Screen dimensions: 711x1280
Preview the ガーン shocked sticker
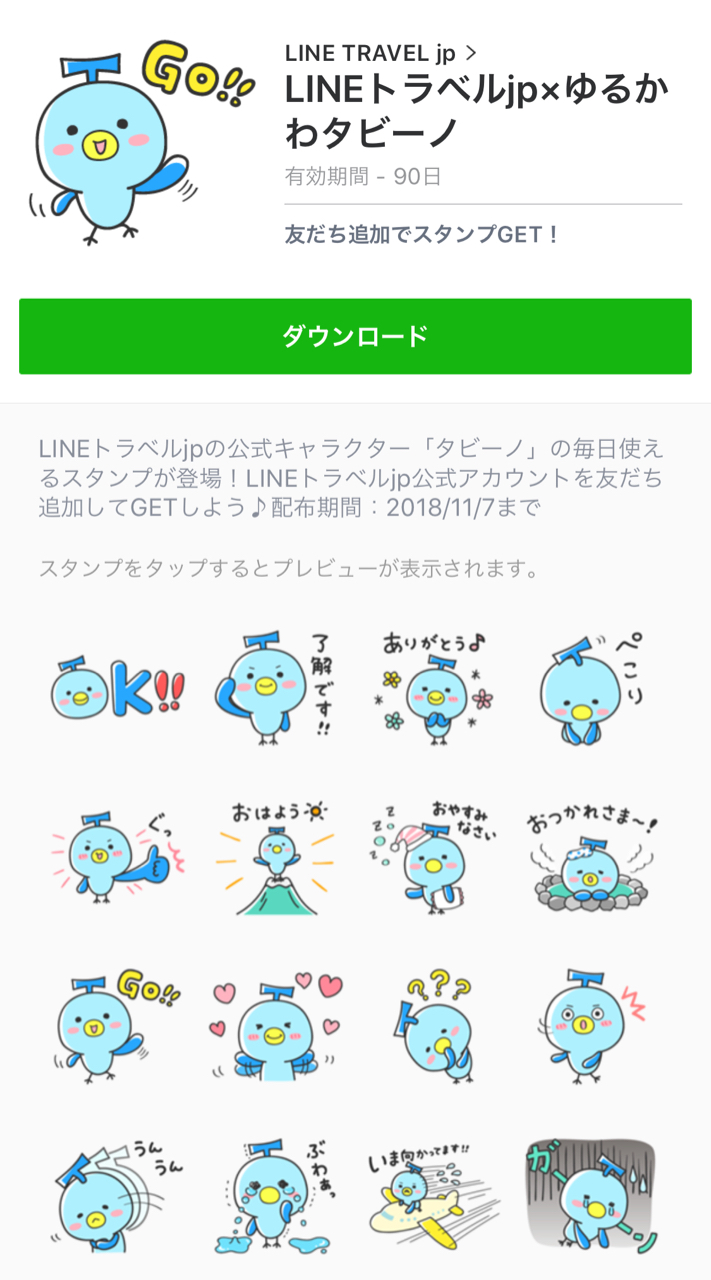tap(590, 1195)
